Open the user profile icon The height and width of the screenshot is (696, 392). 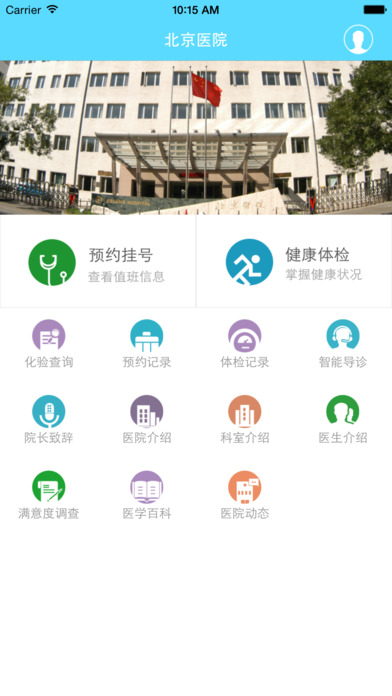point(358,40)
